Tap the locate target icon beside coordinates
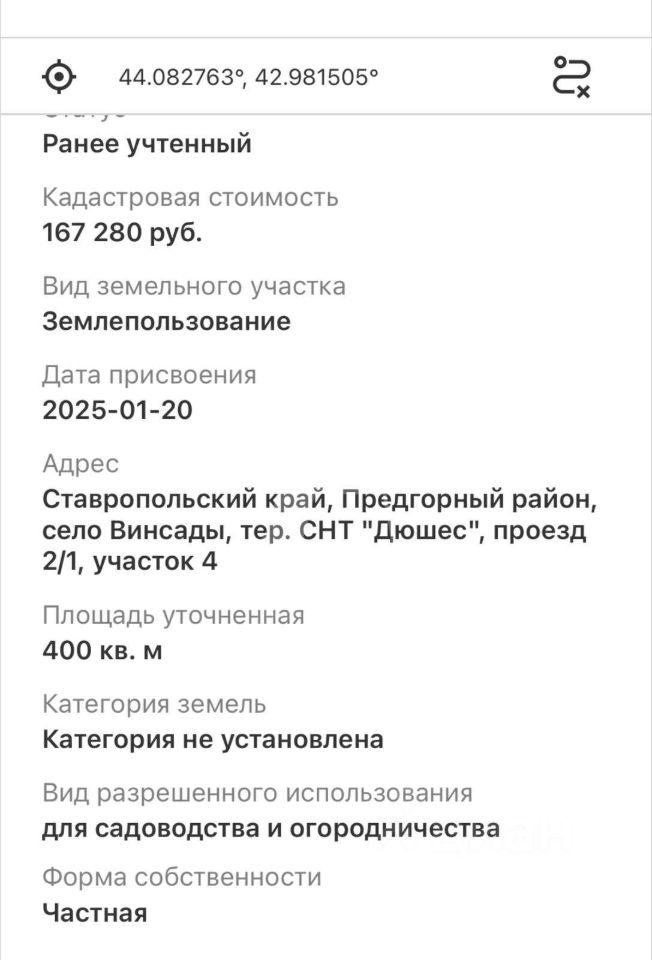Viewport: 652px width, 960px height. tap(60, 76)
